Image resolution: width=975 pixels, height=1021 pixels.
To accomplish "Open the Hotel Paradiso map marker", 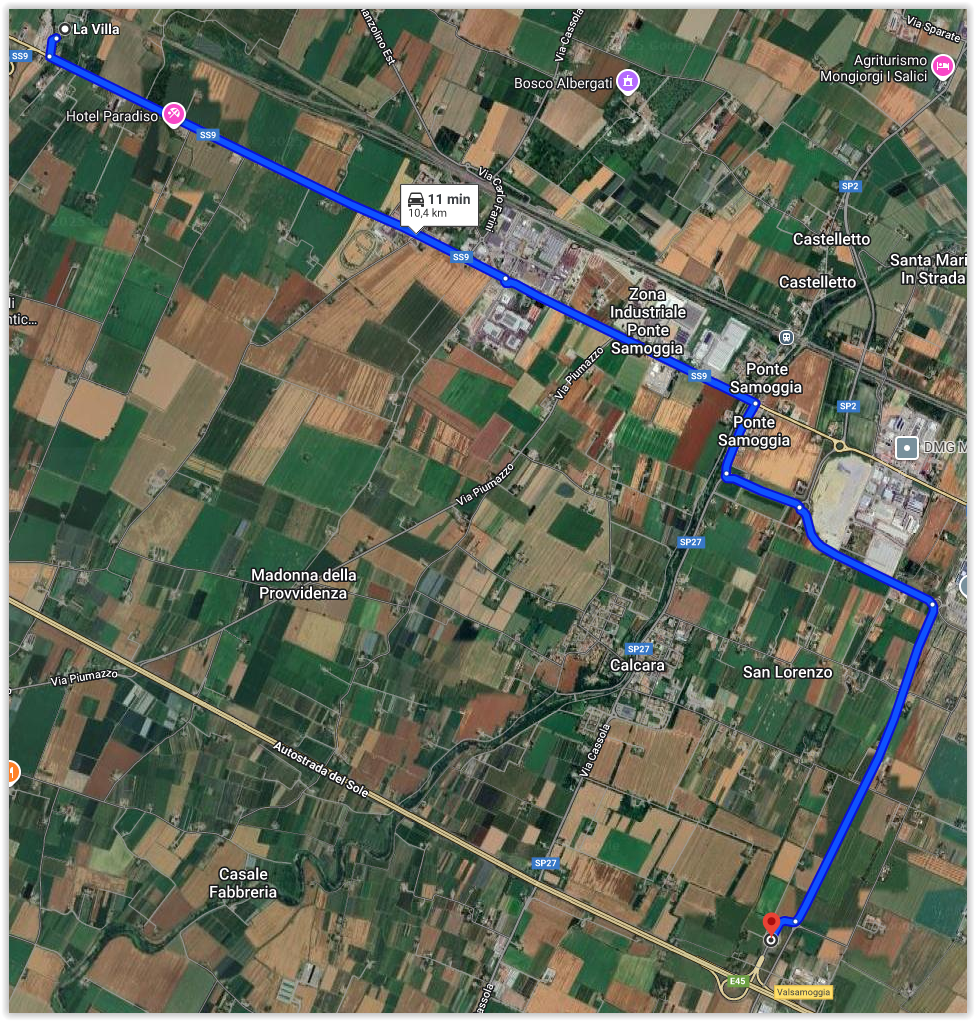I will pos(174,114).
